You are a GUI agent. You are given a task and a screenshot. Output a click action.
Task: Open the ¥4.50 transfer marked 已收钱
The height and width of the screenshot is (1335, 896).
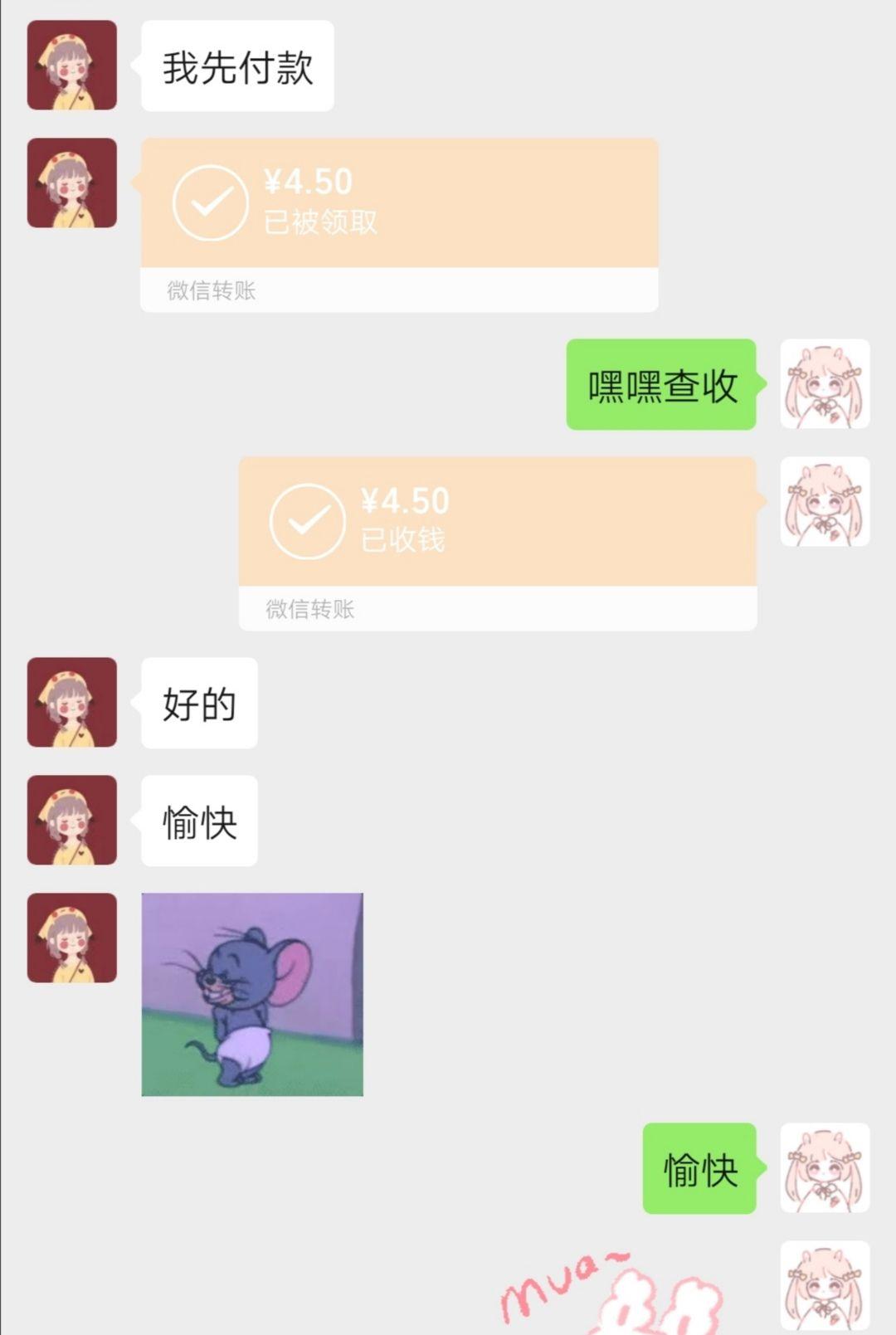coord(498,522)
